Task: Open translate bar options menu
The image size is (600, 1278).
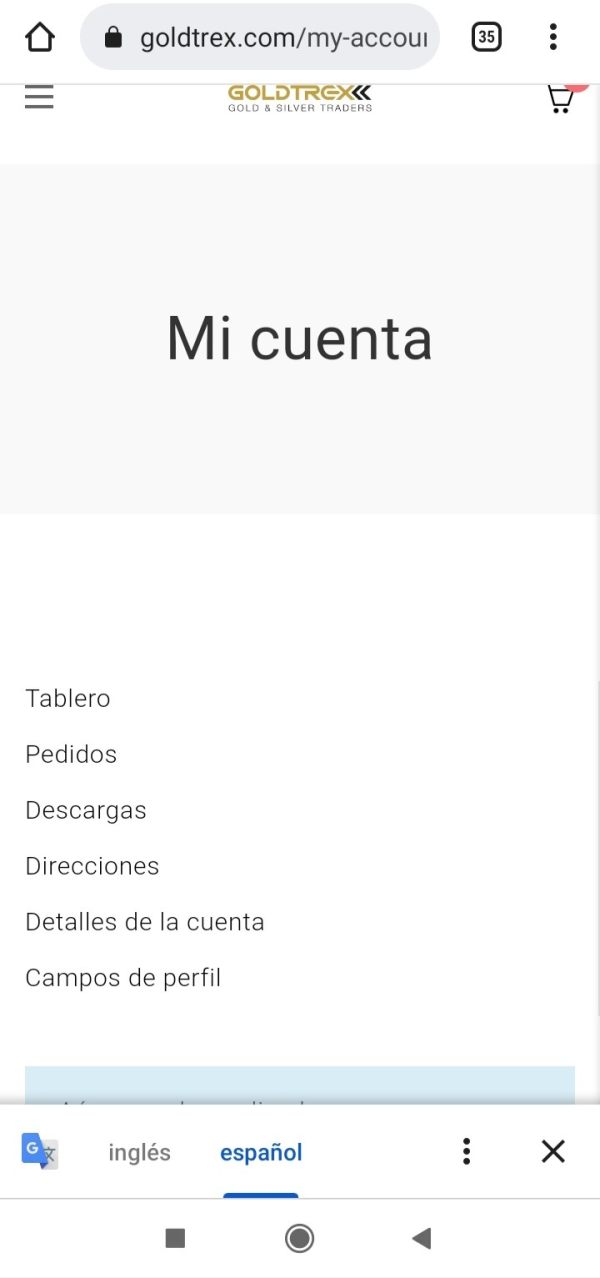Action: [x=466, y=1151]
